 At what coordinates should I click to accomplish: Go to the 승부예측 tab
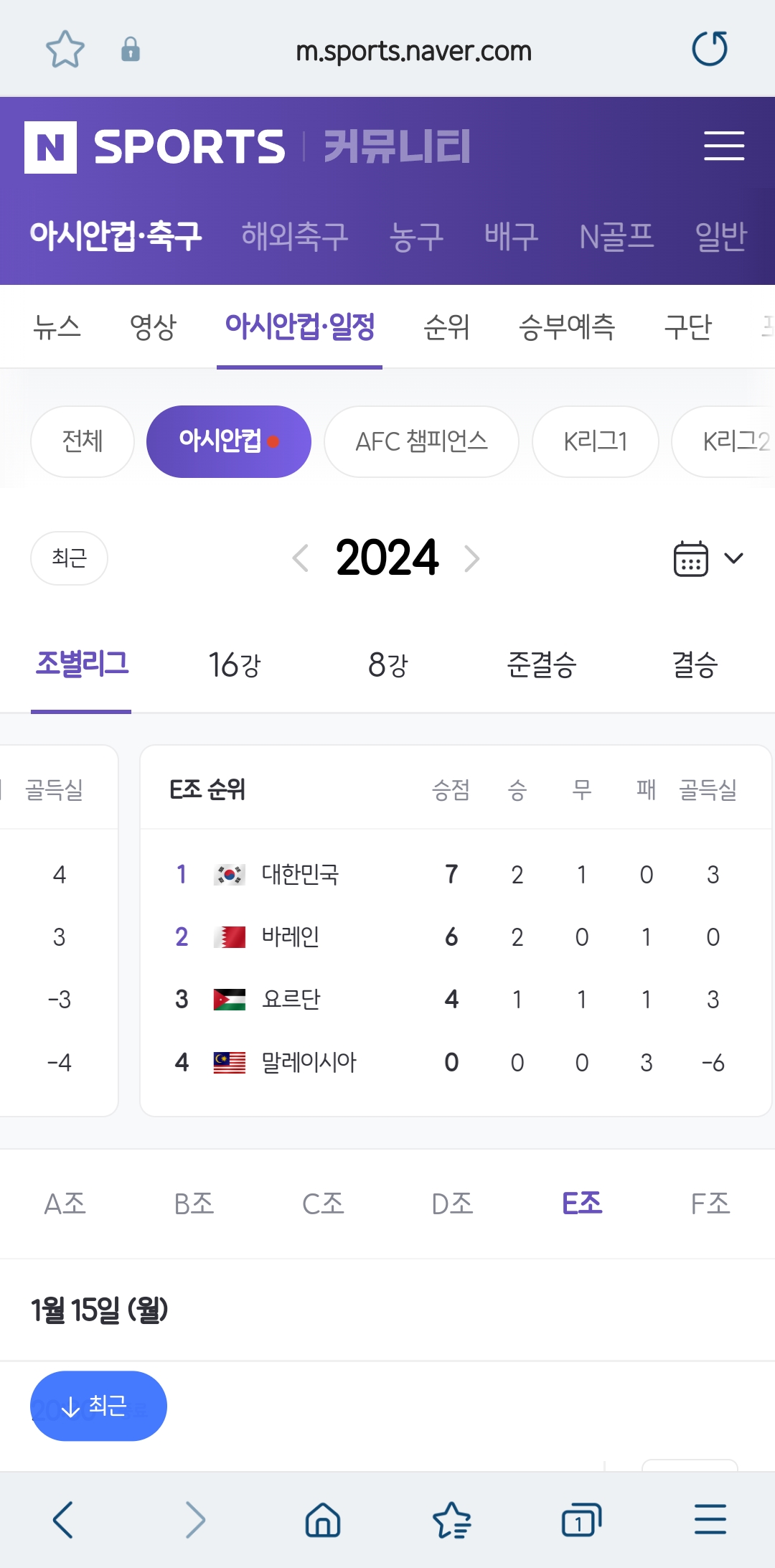tap(567, 327)
